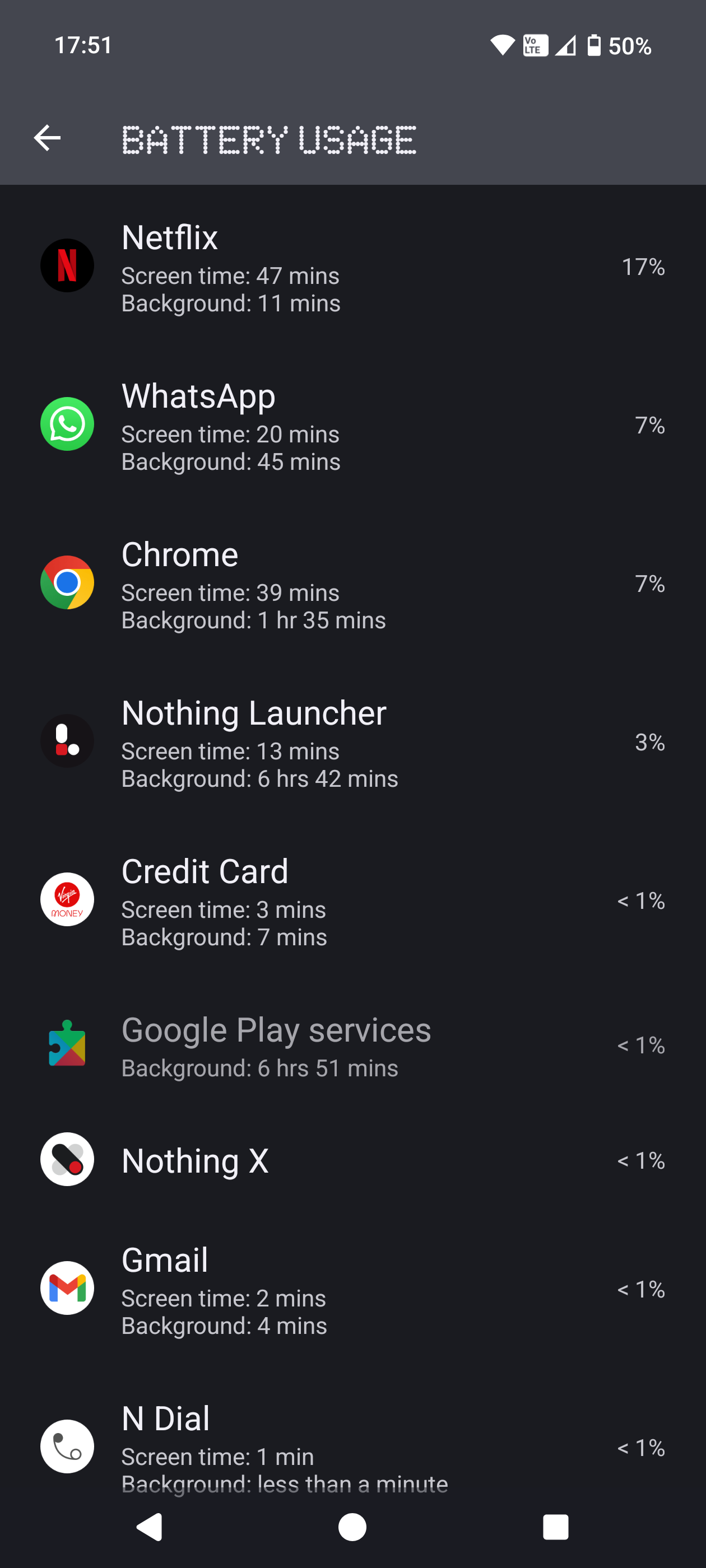This screenshot has width=706, height=1568.
Task: Select the Chrome battery usage row
Action: point(352,583)
